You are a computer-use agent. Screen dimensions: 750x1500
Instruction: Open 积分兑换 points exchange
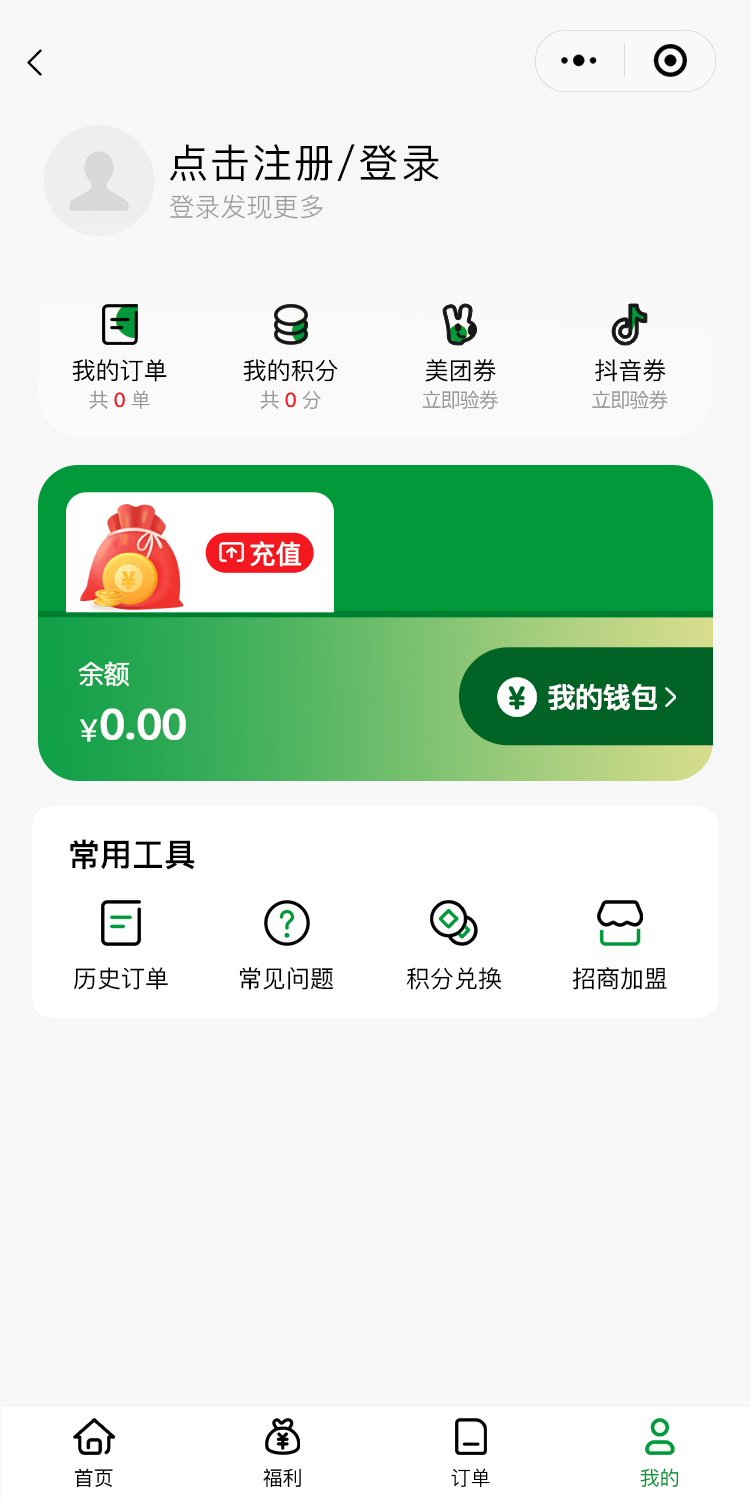(x=454, y=945)
